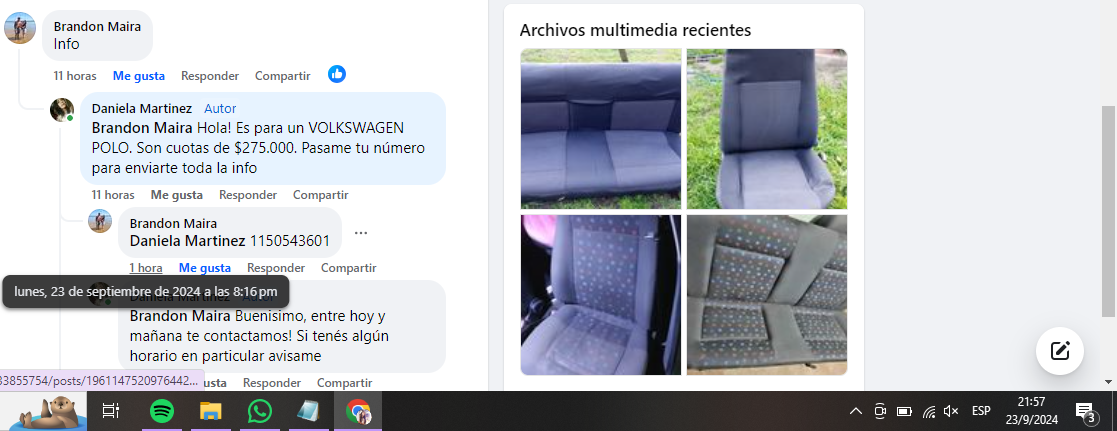Share Brandon's phone number comment

click(348, 268)
